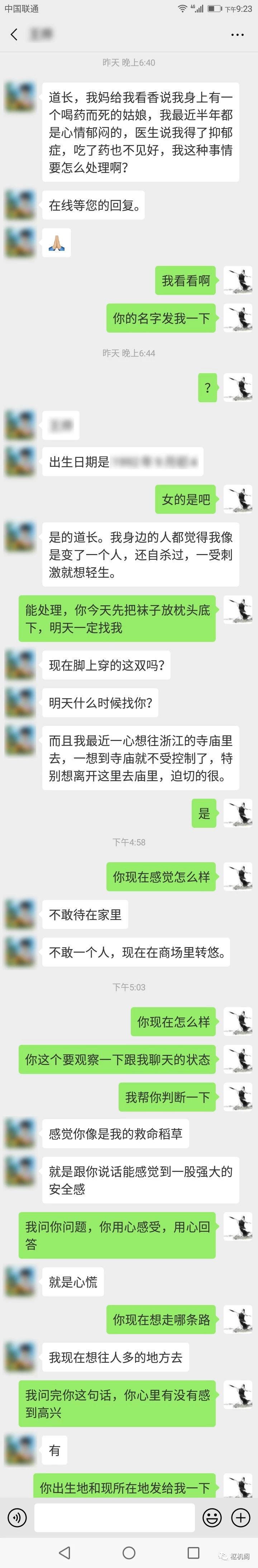Open the plus attachments panel
The height and width of the screenshot is (1568, 258).
pyautogui.click(x=241, y=1518)
